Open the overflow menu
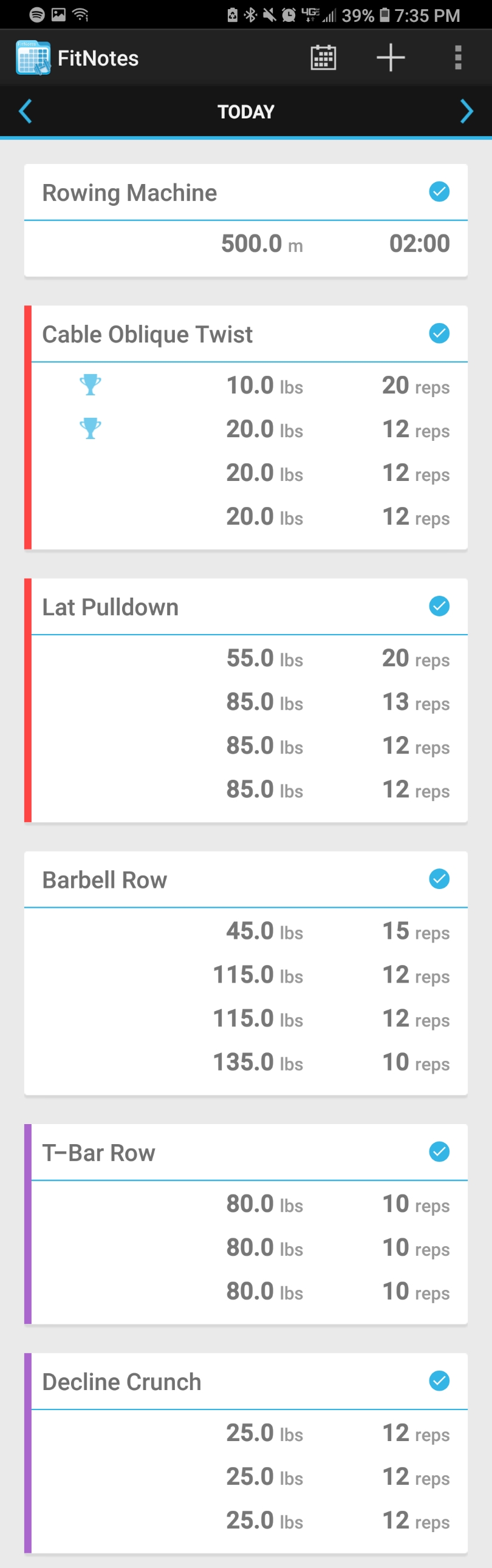Viewport: 492px width, 1568px height. [x=458, y=58]
